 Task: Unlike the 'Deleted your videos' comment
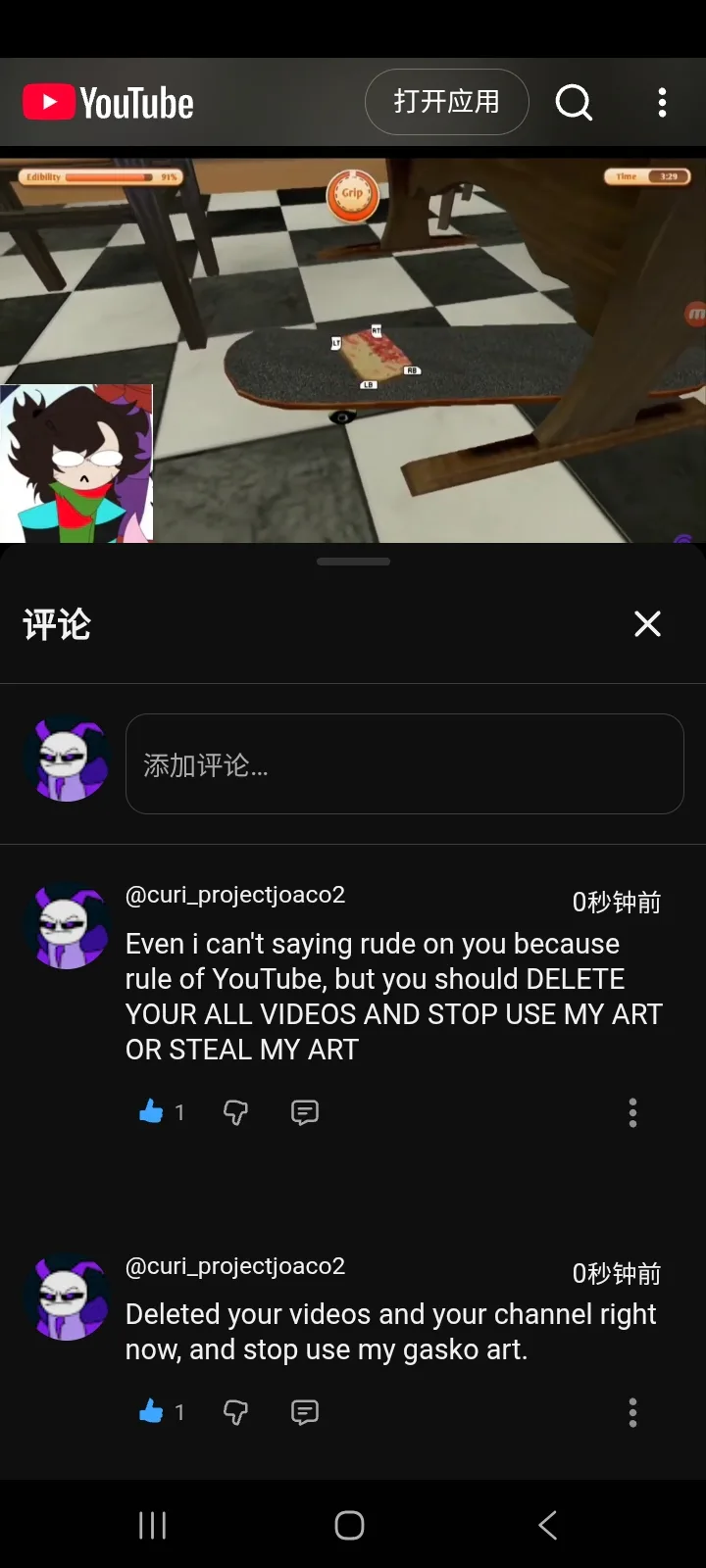(x=151, y=1411)
